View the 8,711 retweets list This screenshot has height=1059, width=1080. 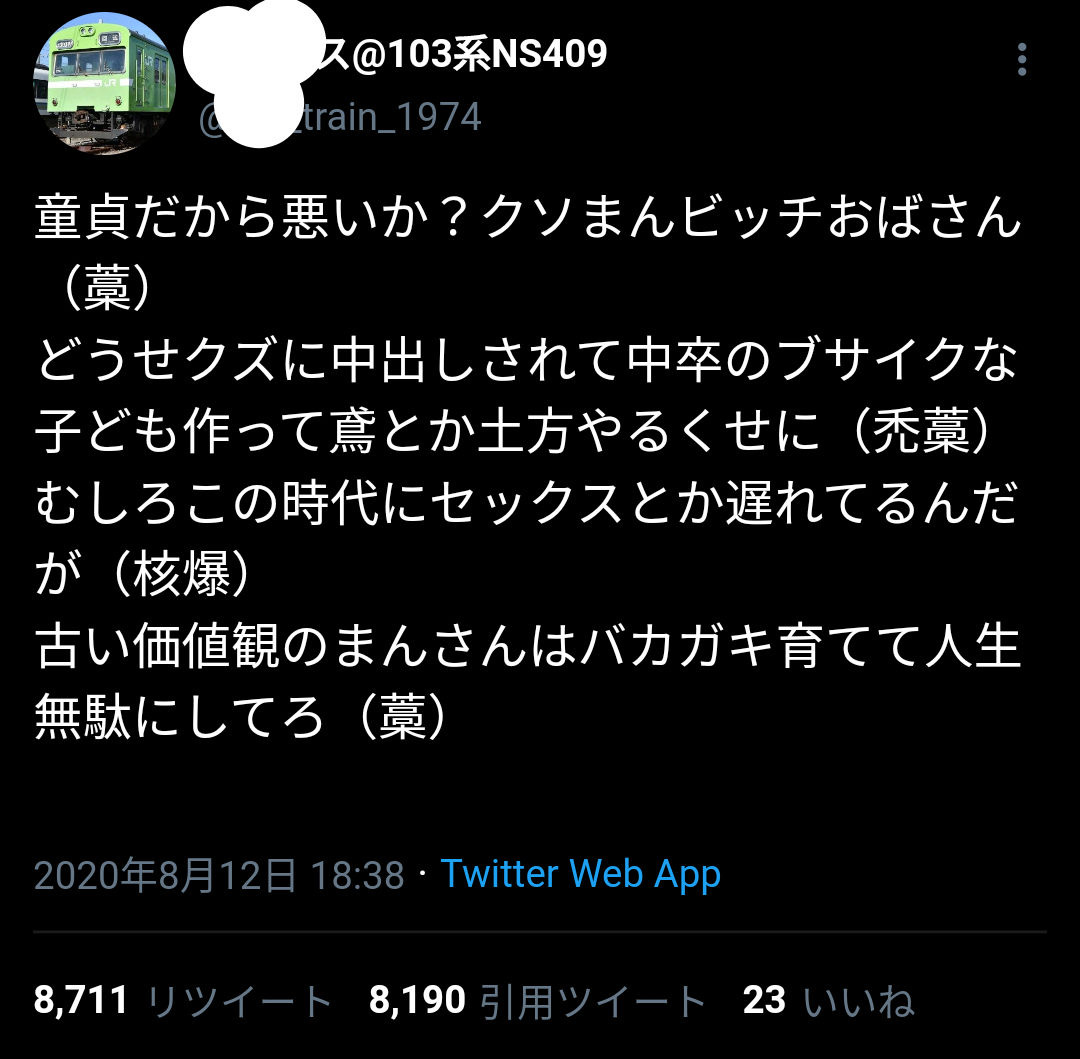click(183, 1000)
